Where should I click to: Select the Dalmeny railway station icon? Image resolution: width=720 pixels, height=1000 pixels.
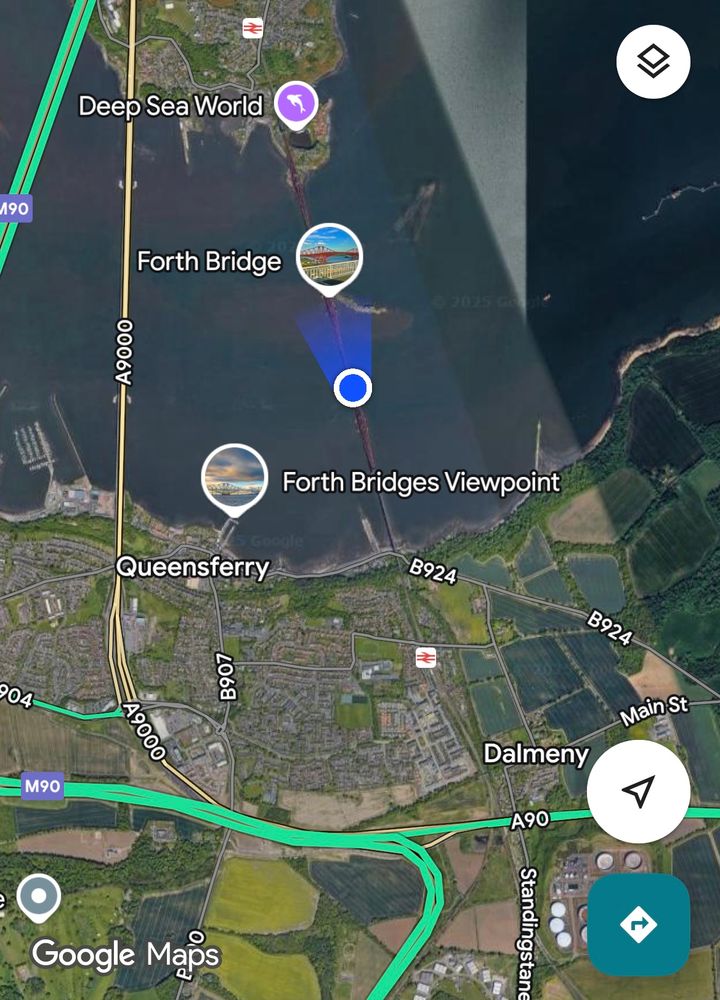pyautogui.click(x=426, y=657)
